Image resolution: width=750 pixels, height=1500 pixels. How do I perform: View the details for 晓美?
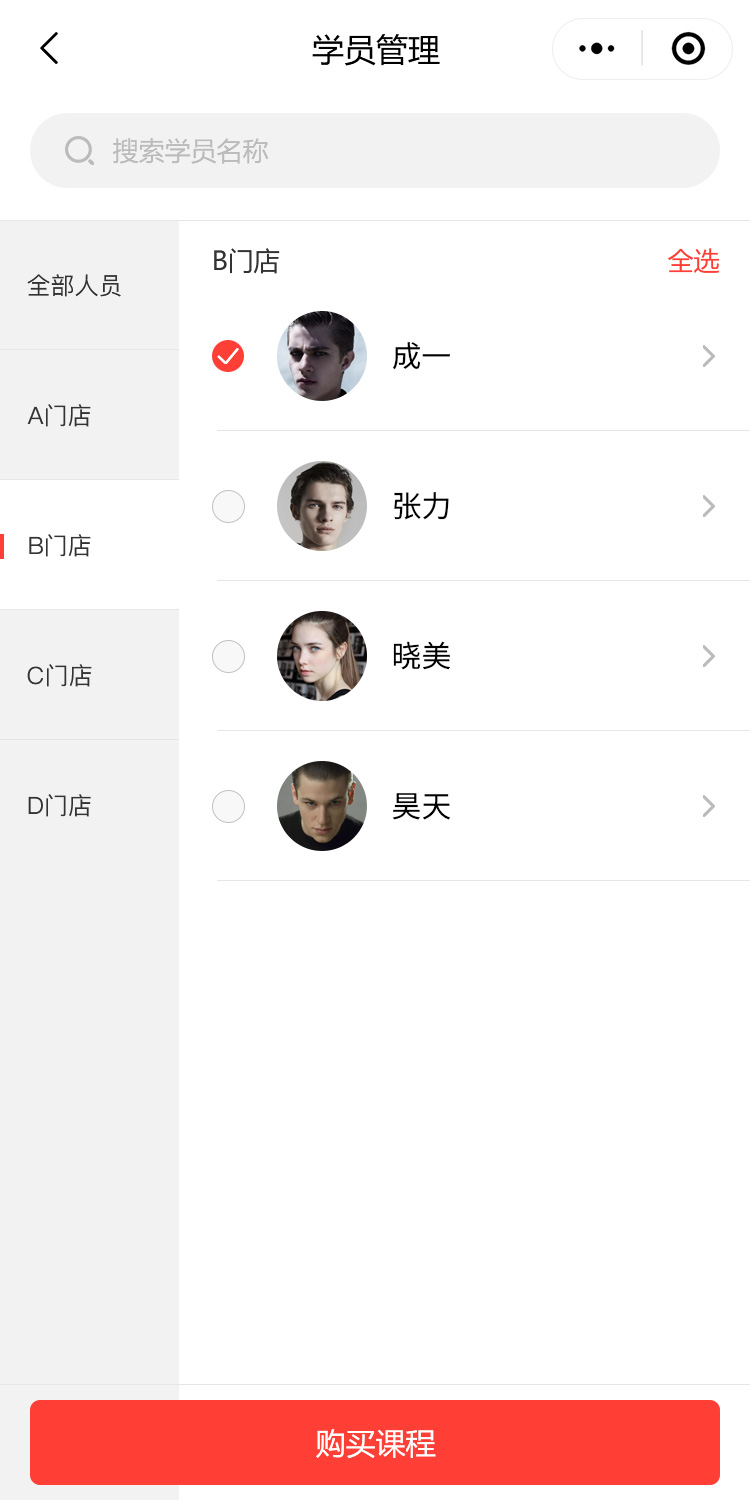click(708, 656)
